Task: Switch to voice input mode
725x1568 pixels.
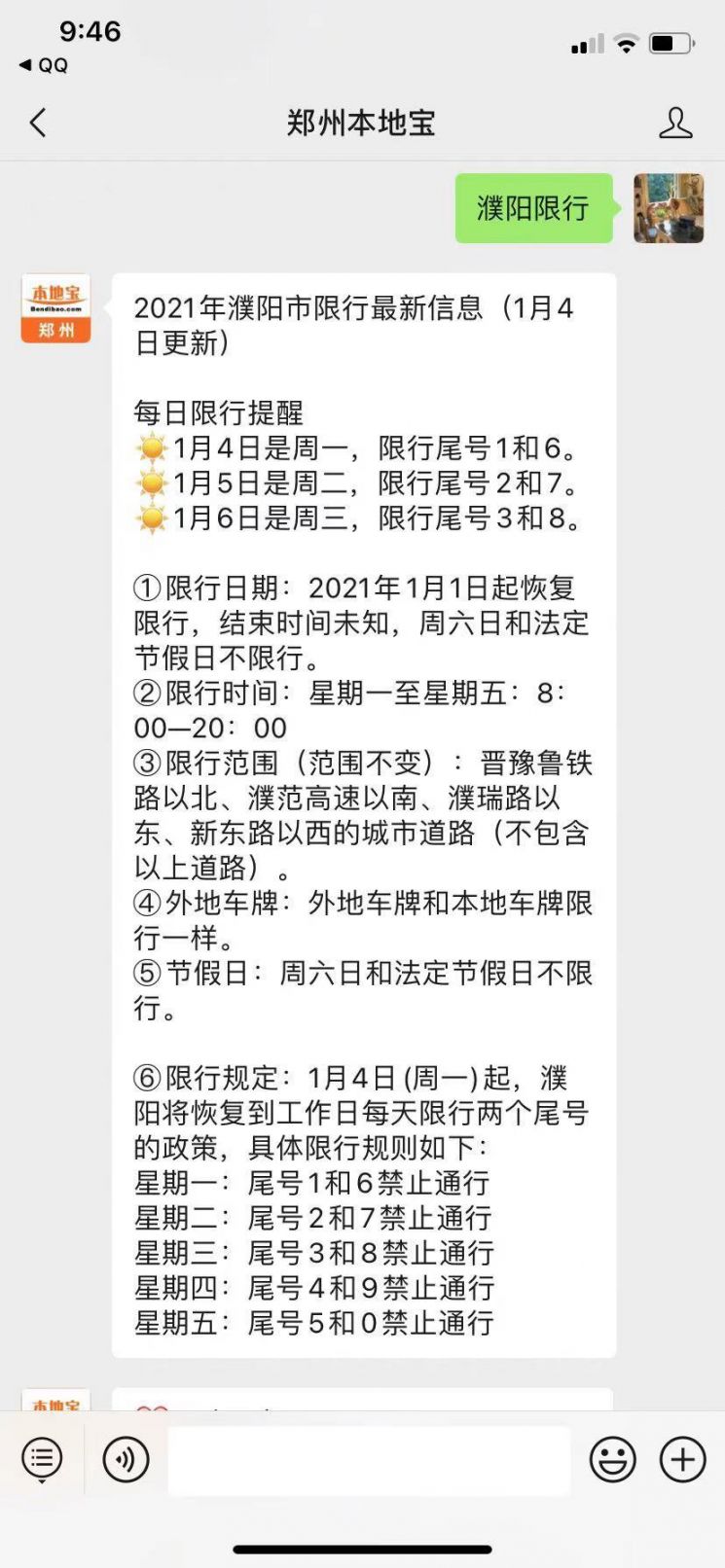Action: coord(126,1459)
